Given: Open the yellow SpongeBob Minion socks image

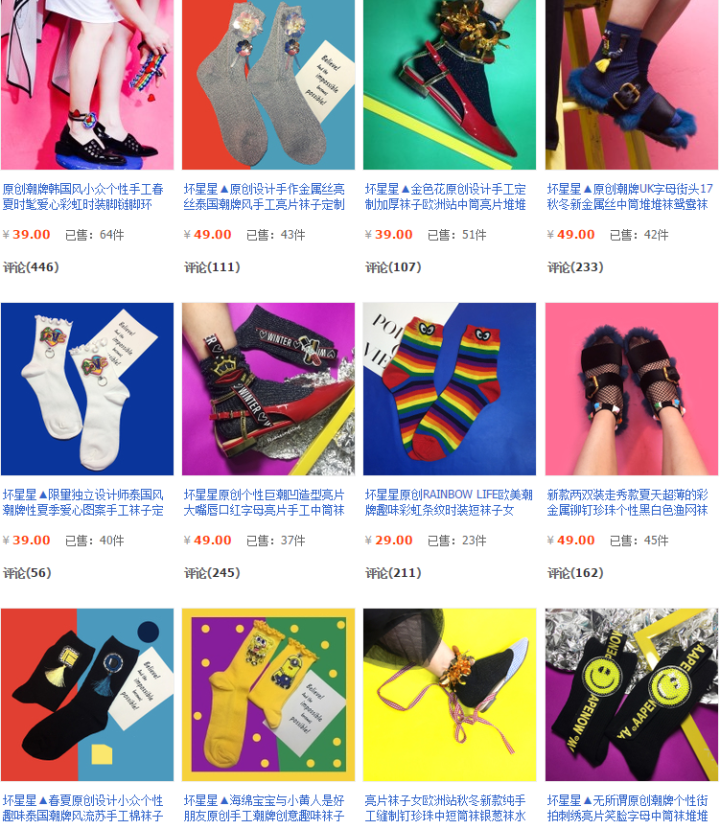Looking at the screenshot, I should tap(268, 694).
